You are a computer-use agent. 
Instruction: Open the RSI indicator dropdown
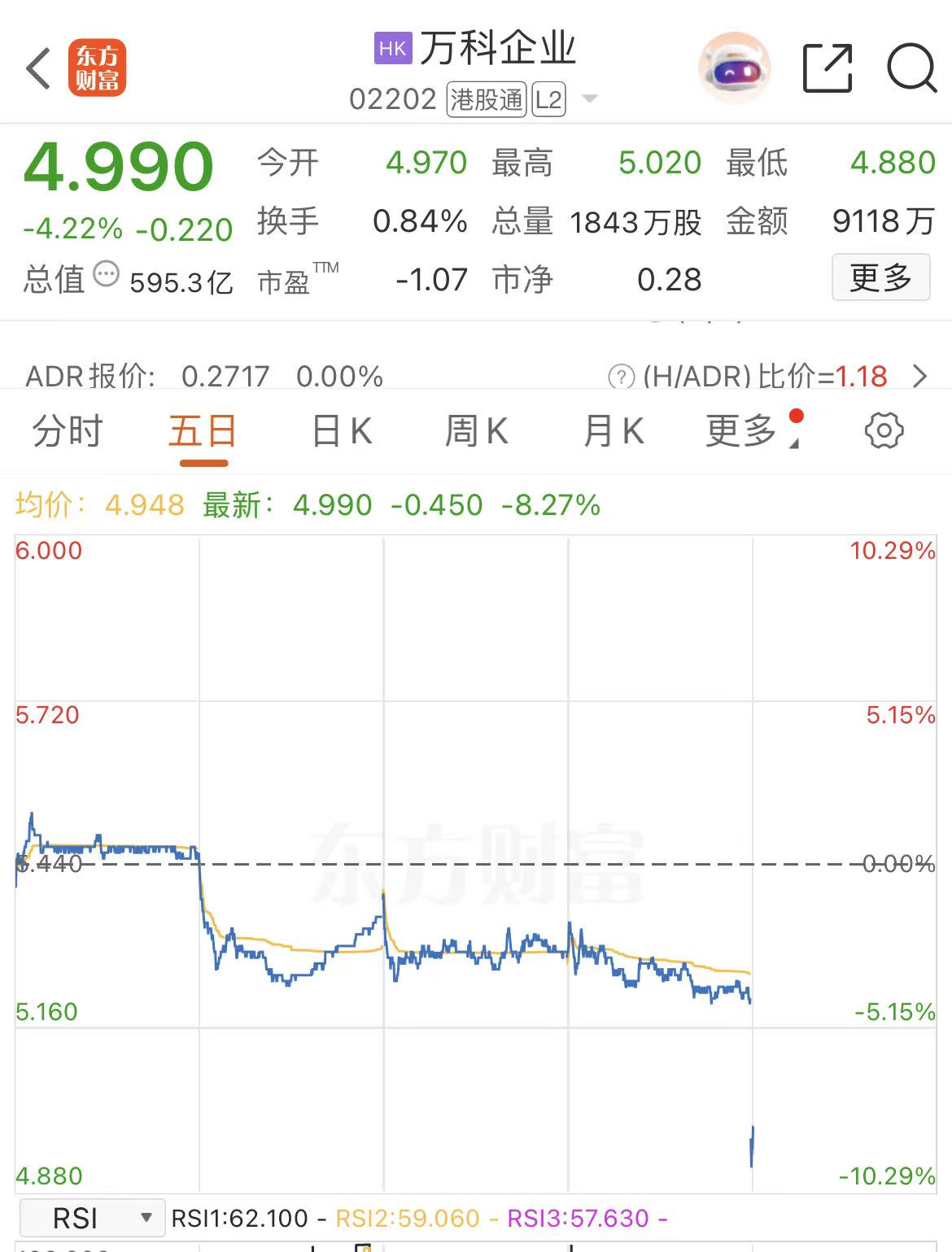click(x=92, y=1218)
